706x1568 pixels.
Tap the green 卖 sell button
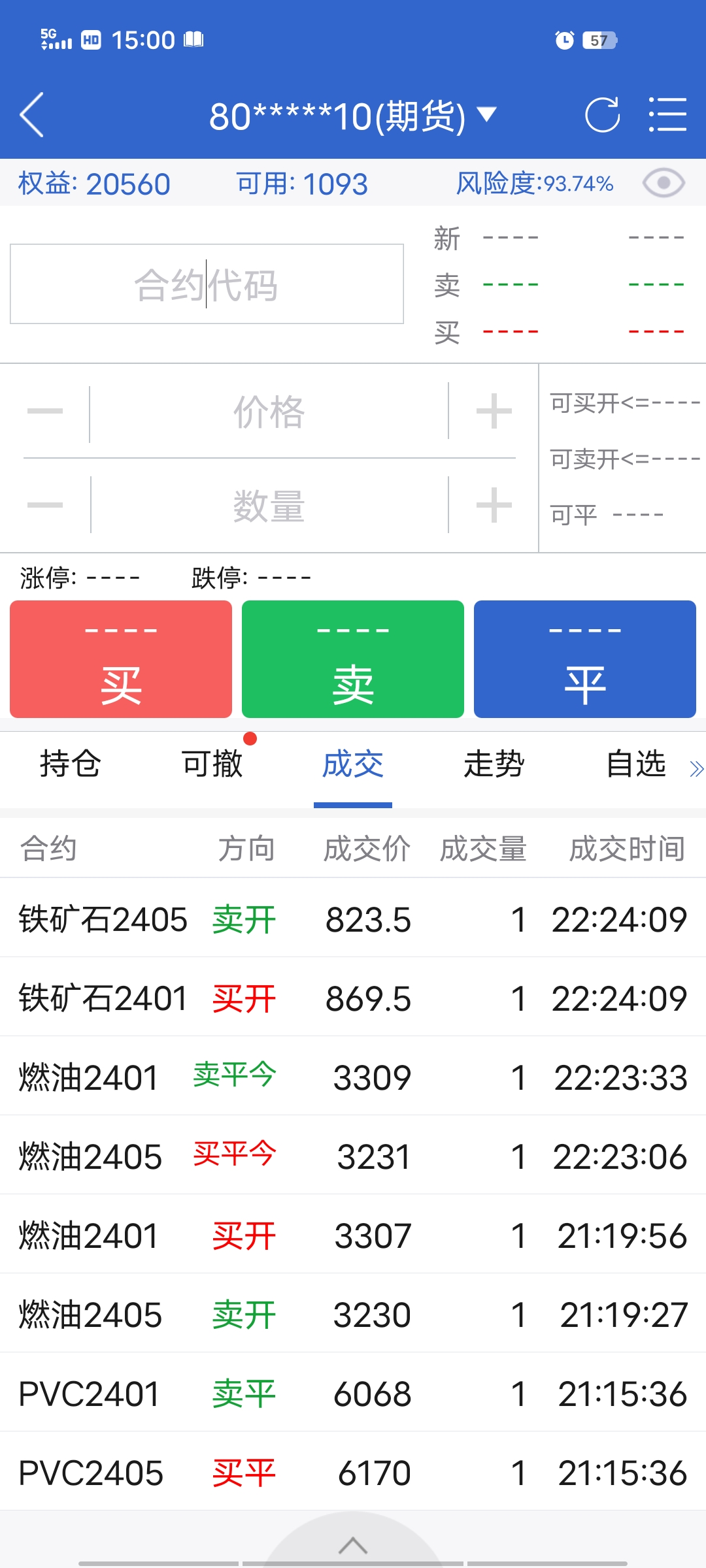pyautogui.click(x=353, y=659)
